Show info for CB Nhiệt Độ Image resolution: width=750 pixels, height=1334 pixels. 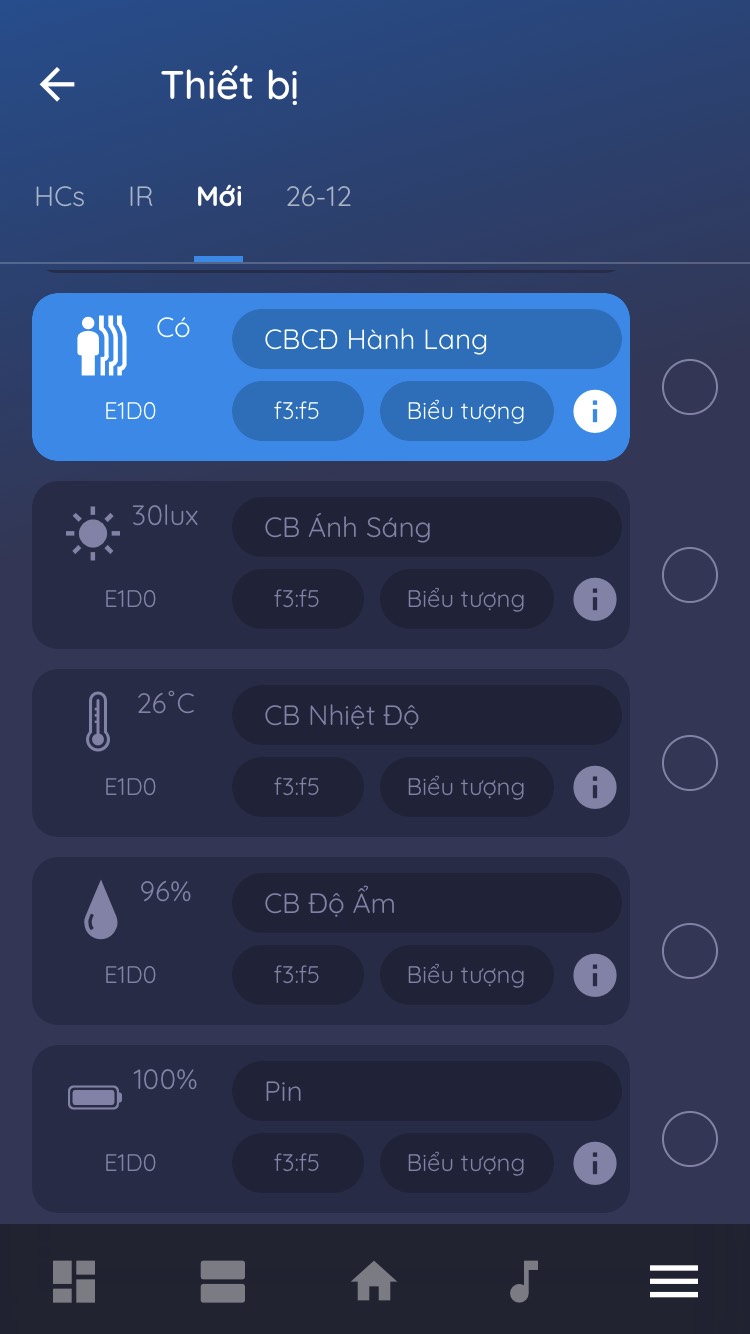(x=594, y=787)
